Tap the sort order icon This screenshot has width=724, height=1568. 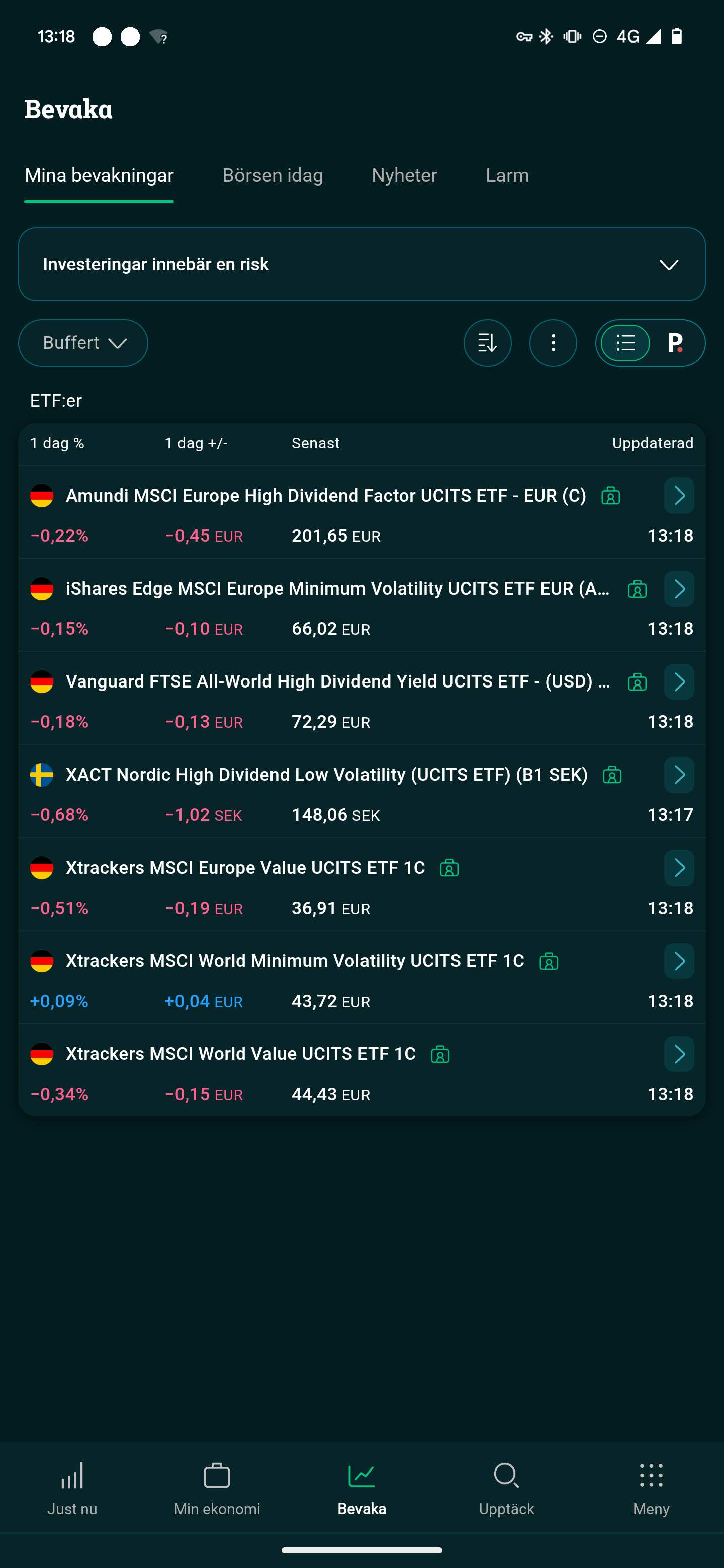pyautogui.click(x=487, y=343)
